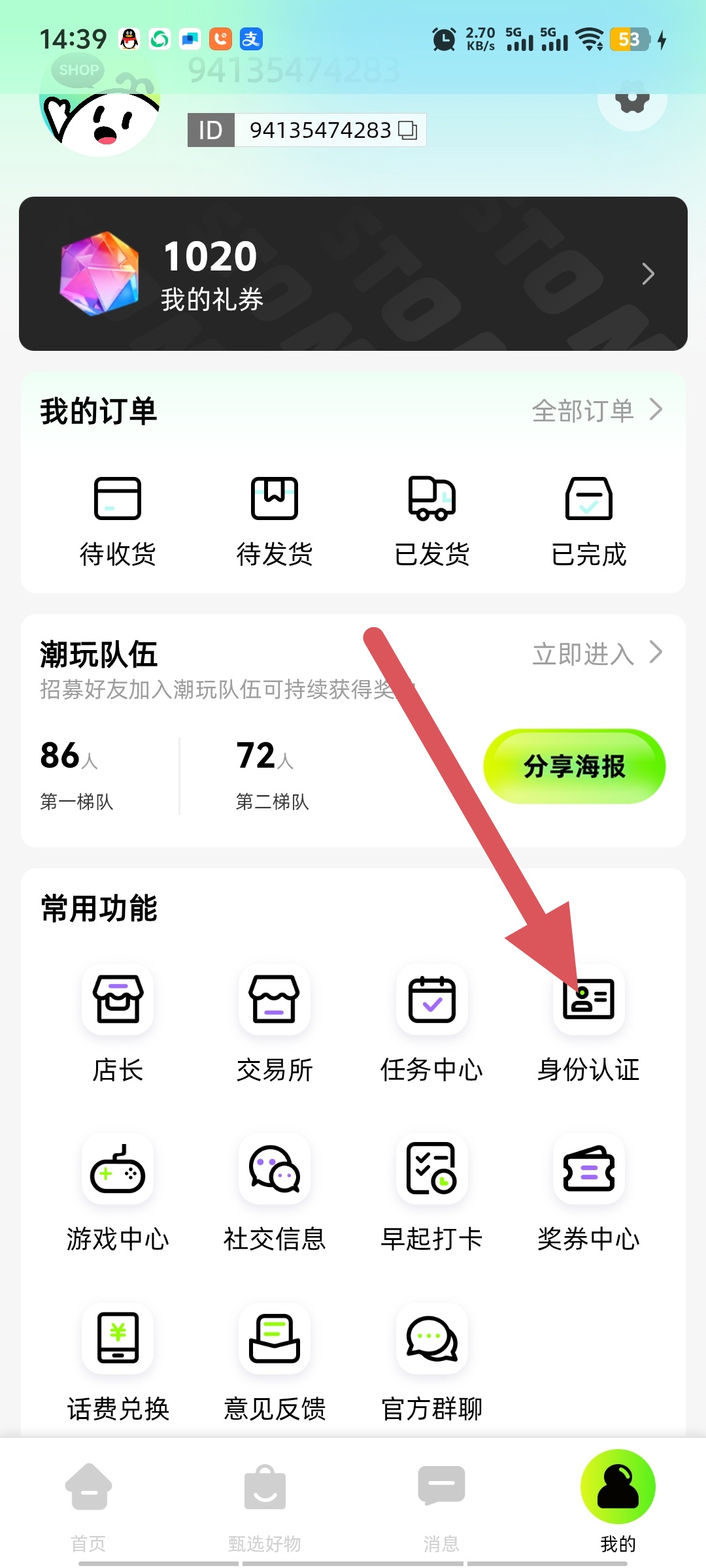This screenshot has height=1568, width=706.
Task: Open 已发货 shipped orders
Action: [431, 520]
